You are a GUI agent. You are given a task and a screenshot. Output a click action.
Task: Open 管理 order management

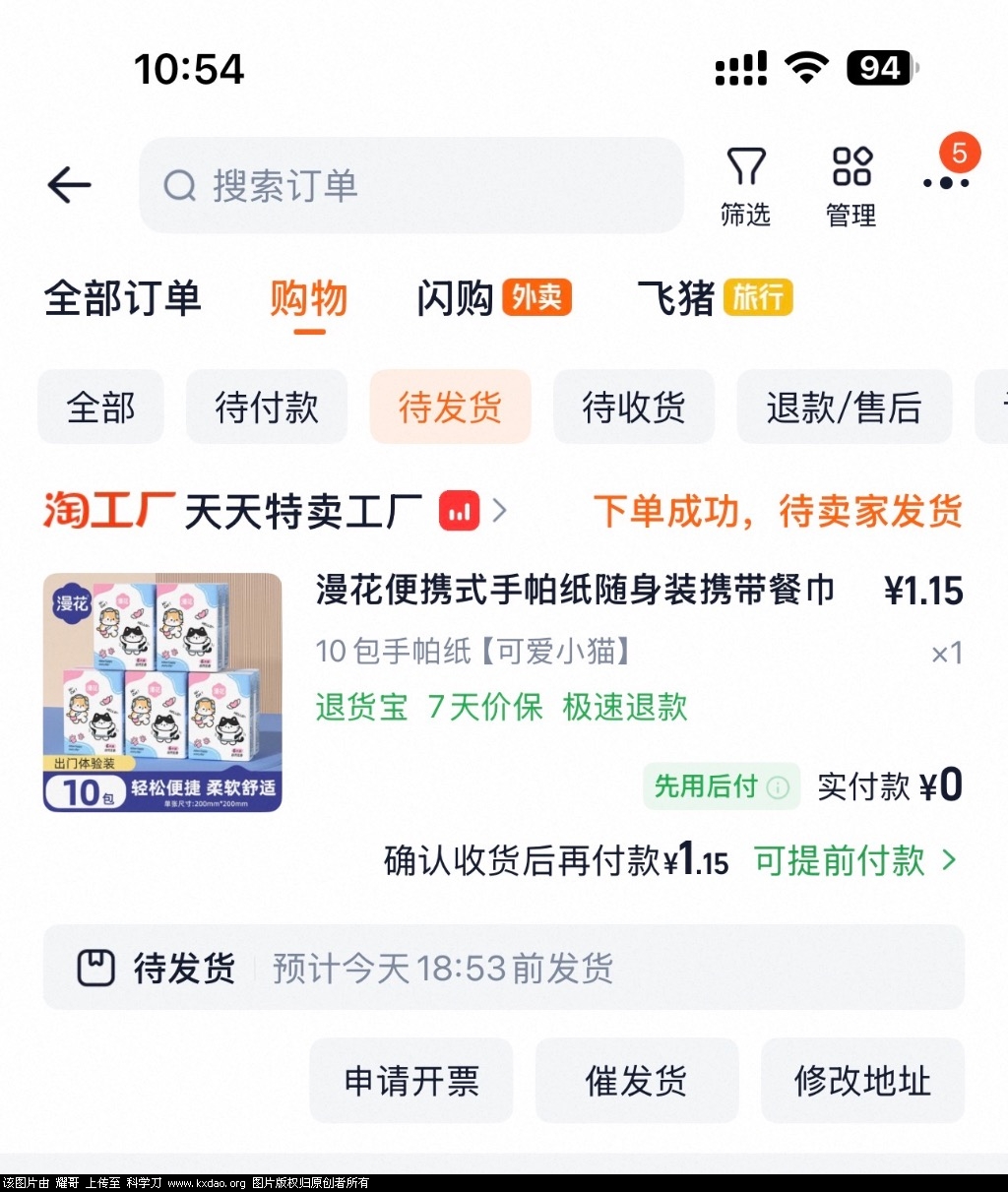tap(851, 187)
